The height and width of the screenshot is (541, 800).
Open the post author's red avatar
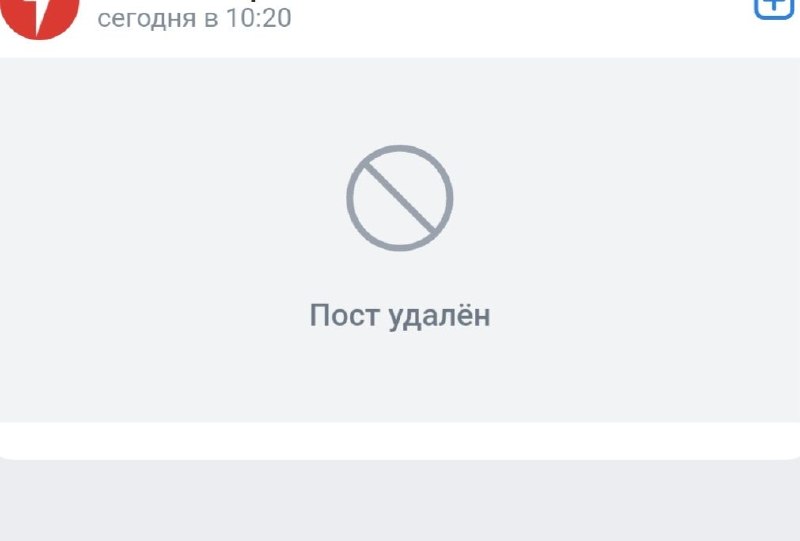(40, 14)
